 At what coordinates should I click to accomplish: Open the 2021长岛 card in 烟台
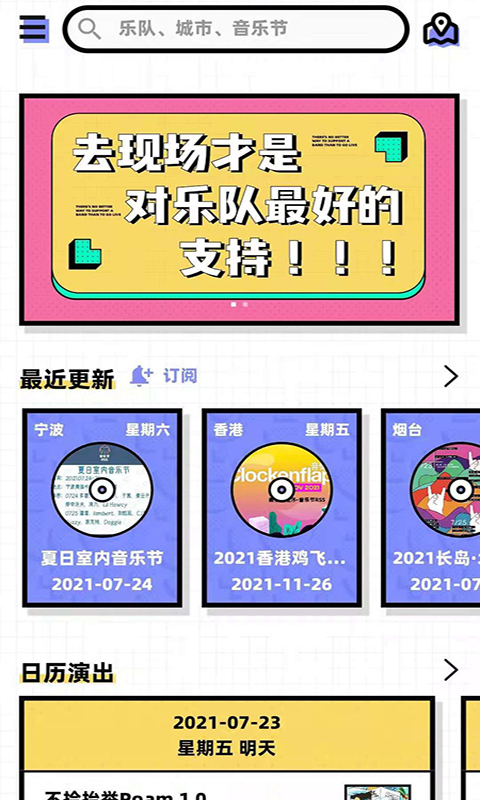[431, 508]
